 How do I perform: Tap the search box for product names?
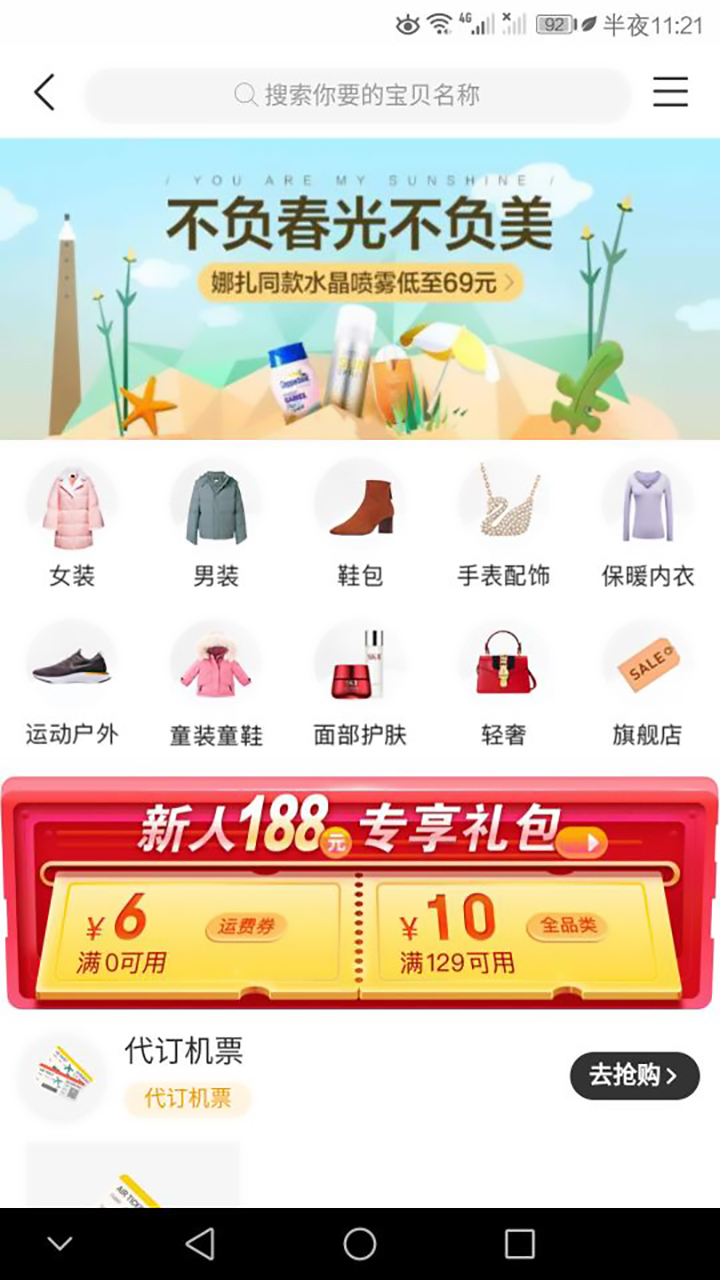tap(358, 95)
